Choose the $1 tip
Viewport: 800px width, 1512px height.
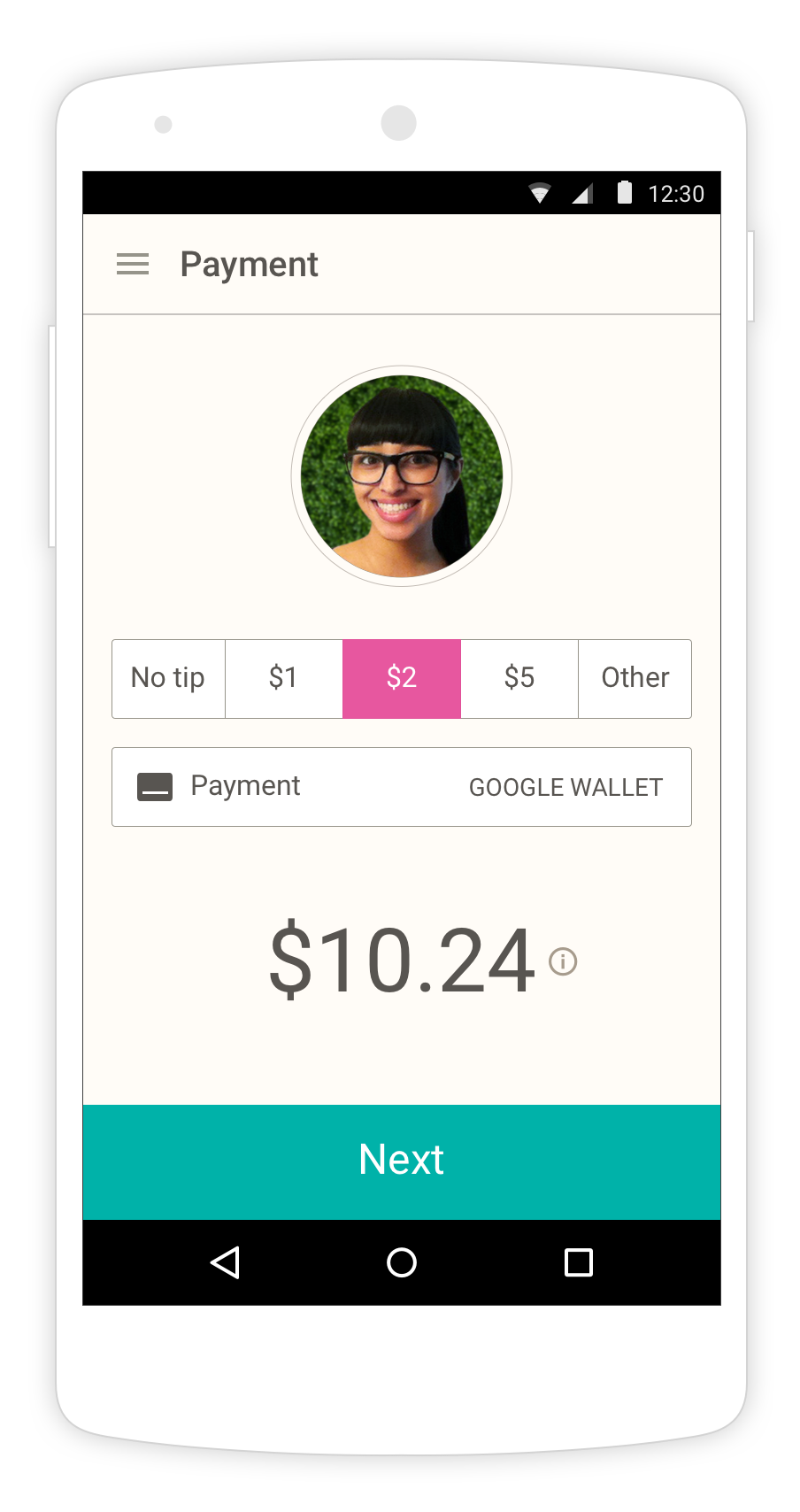click(x=283, y=678)
